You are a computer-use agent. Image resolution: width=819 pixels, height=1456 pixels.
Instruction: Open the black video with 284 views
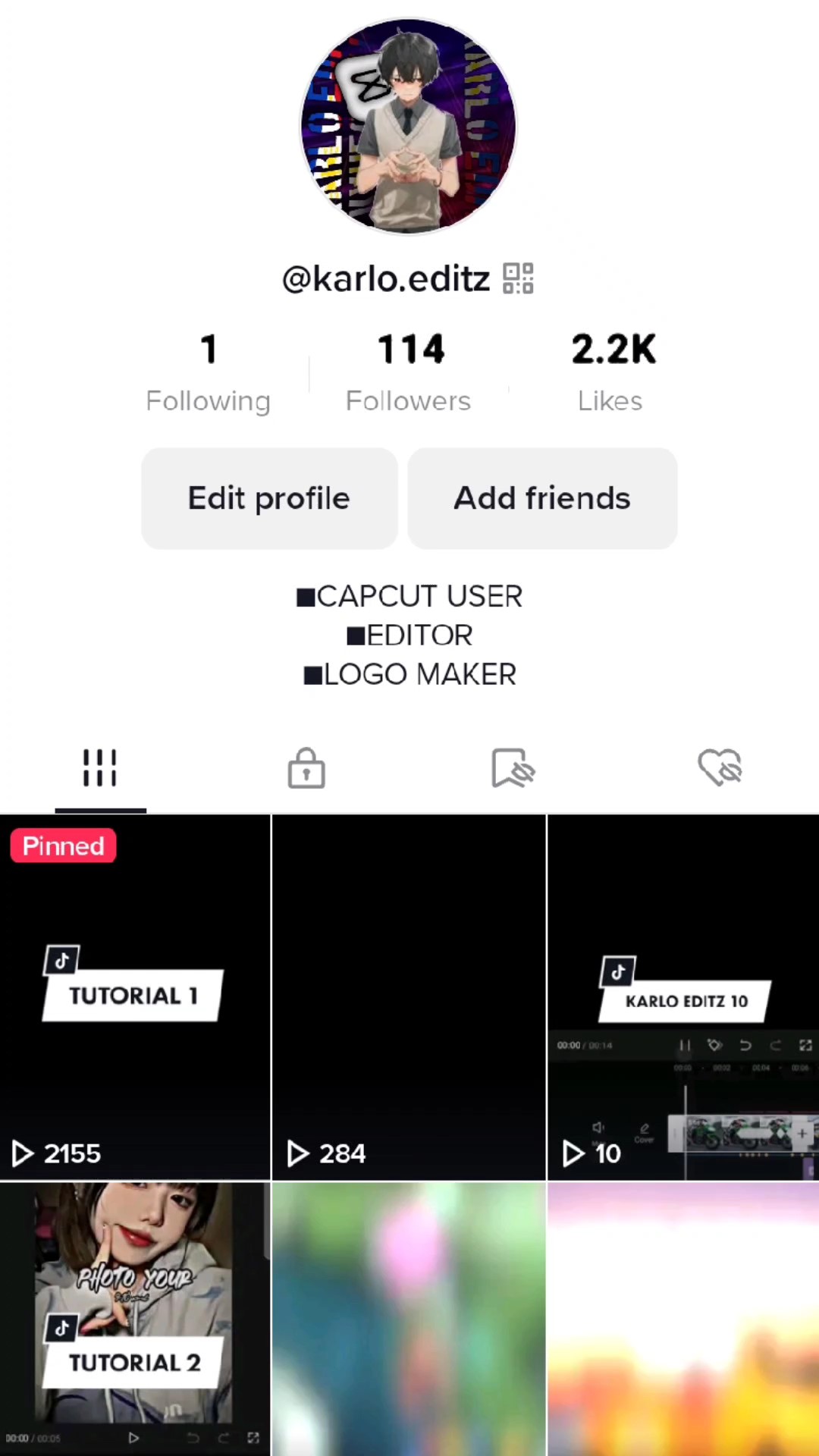[409, 997]
